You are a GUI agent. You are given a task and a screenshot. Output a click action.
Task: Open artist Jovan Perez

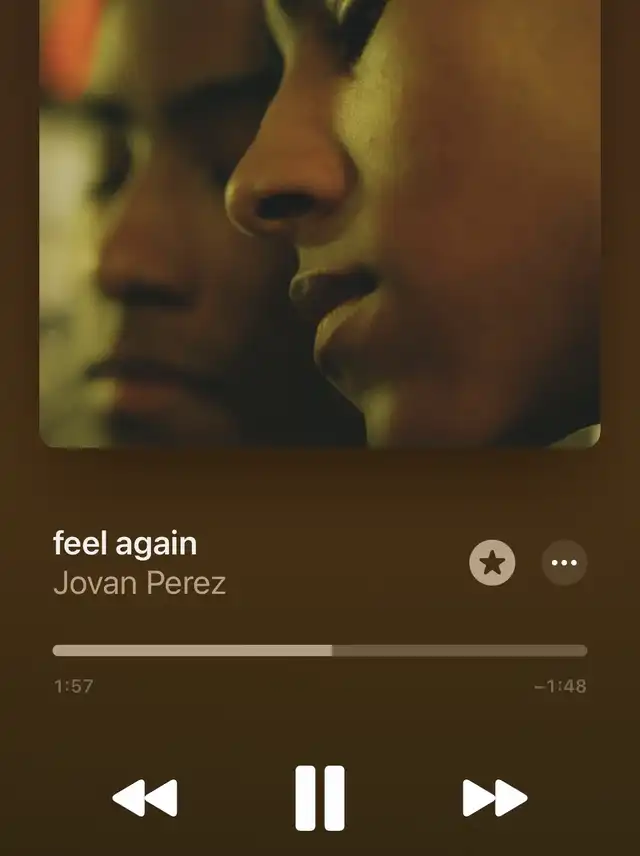[x=139, y=583]
